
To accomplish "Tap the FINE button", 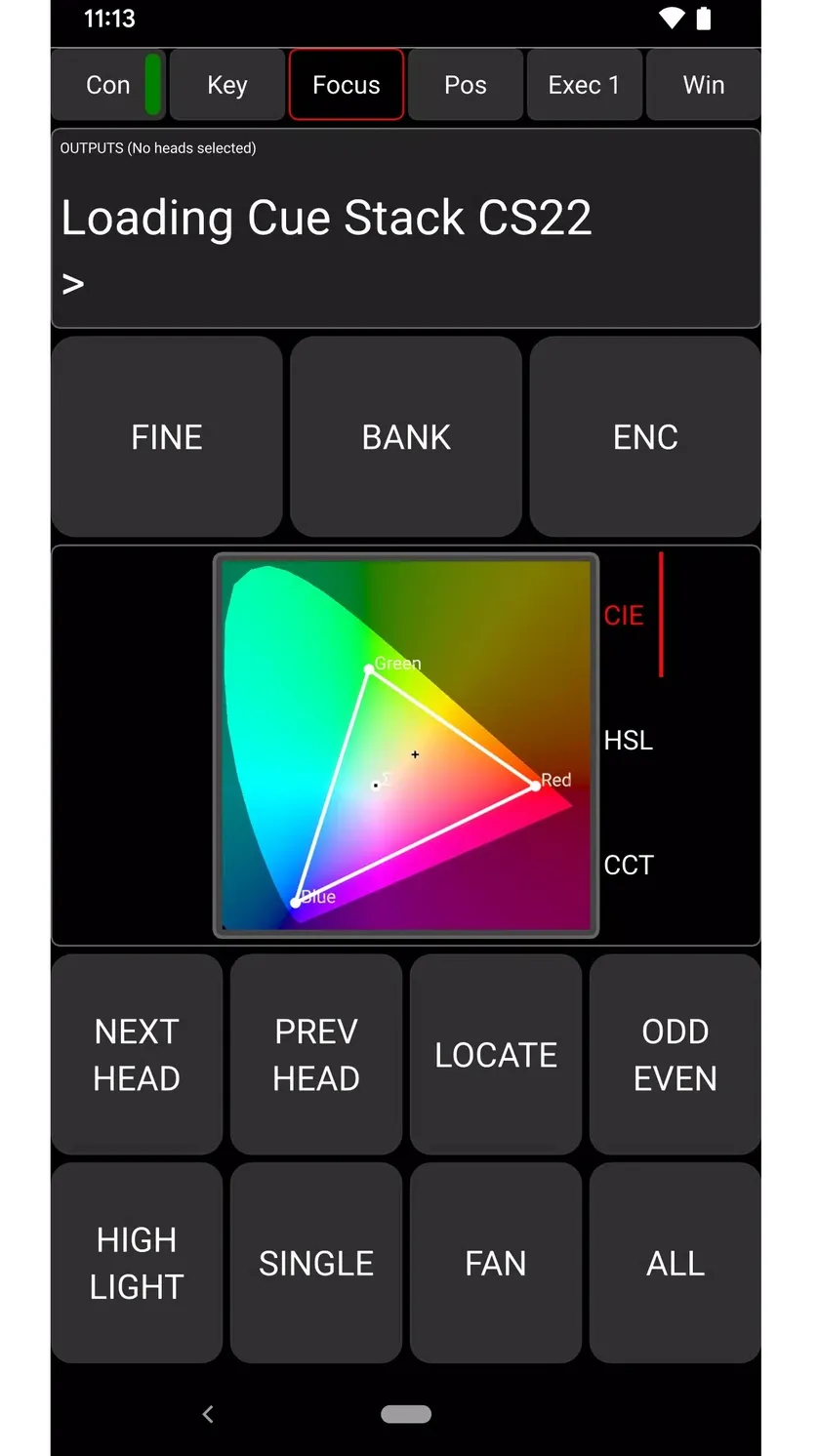I will (167, 437).
